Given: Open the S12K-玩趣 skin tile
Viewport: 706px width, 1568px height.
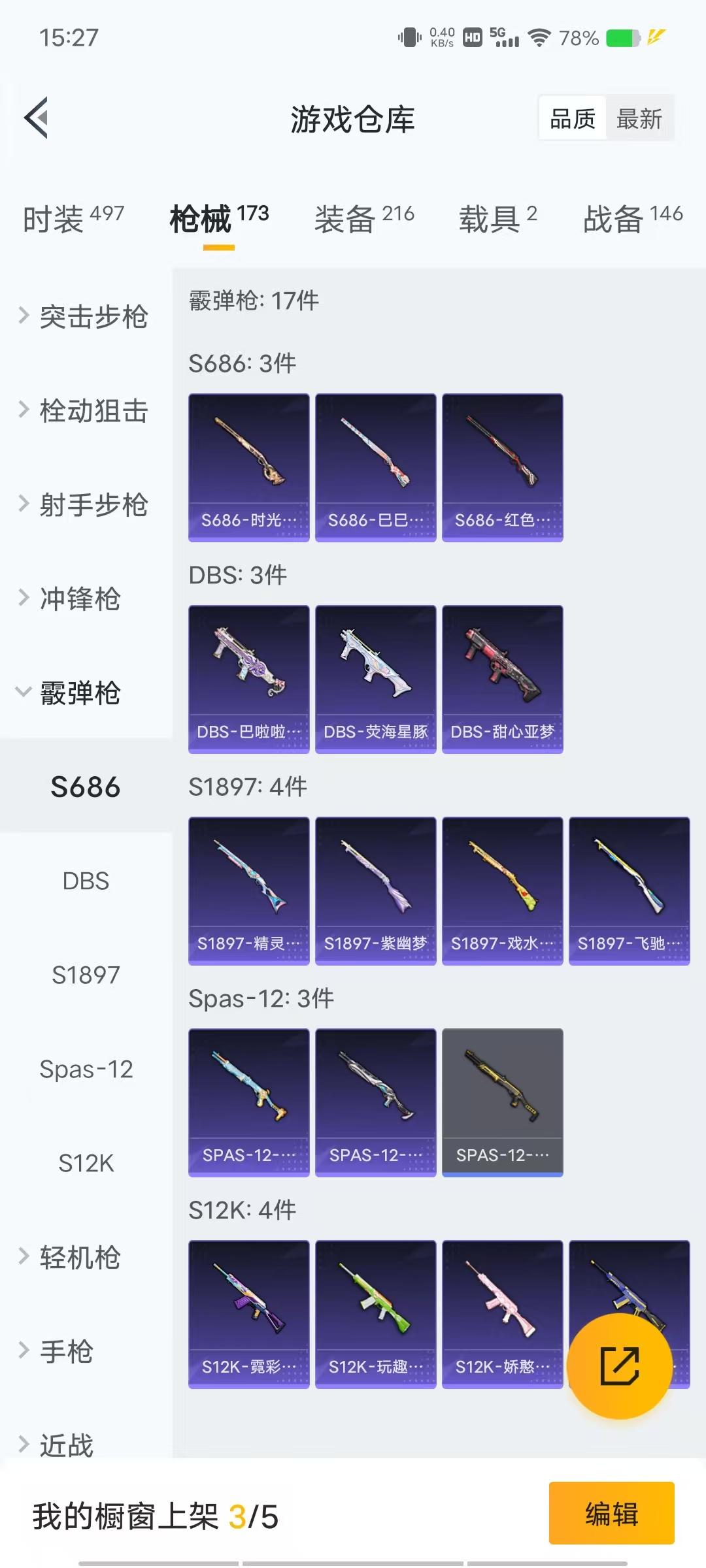Looking at the screenshot, I should pos(375,1314).
